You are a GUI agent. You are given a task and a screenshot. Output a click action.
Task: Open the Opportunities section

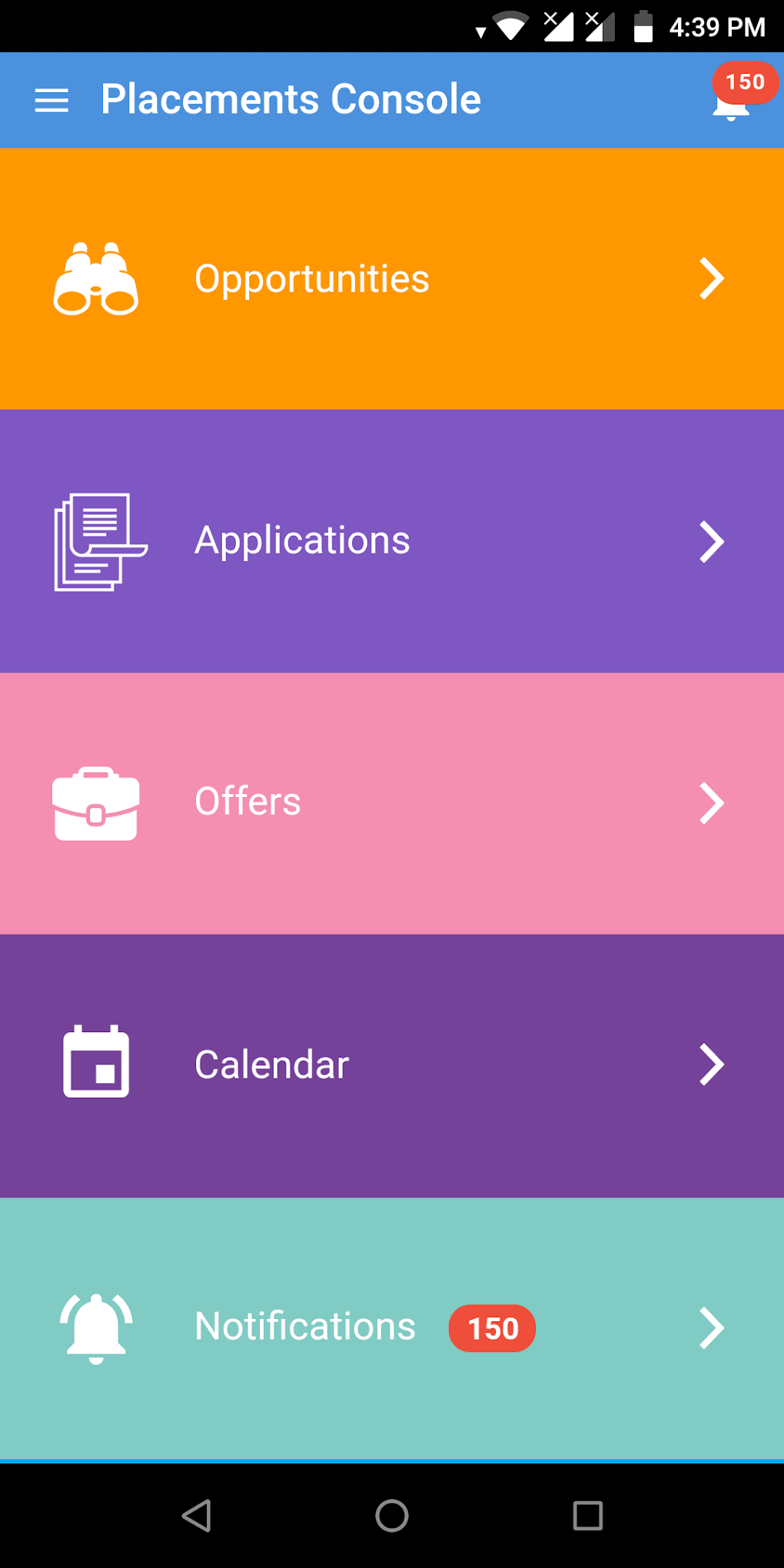pyautogui.click(x=391, y=278)
